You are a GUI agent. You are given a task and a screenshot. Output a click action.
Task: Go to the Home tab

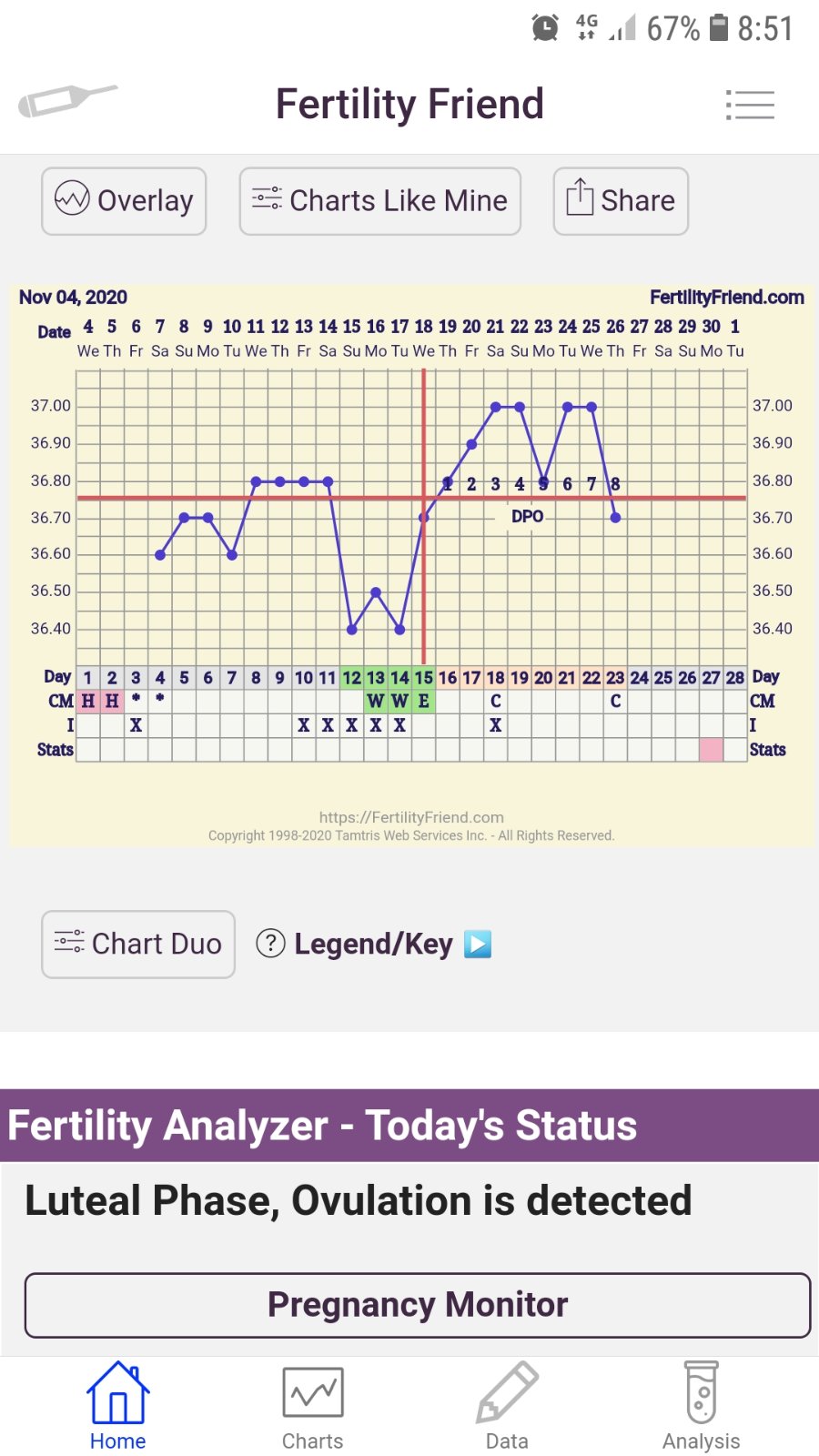point(117,1406)
